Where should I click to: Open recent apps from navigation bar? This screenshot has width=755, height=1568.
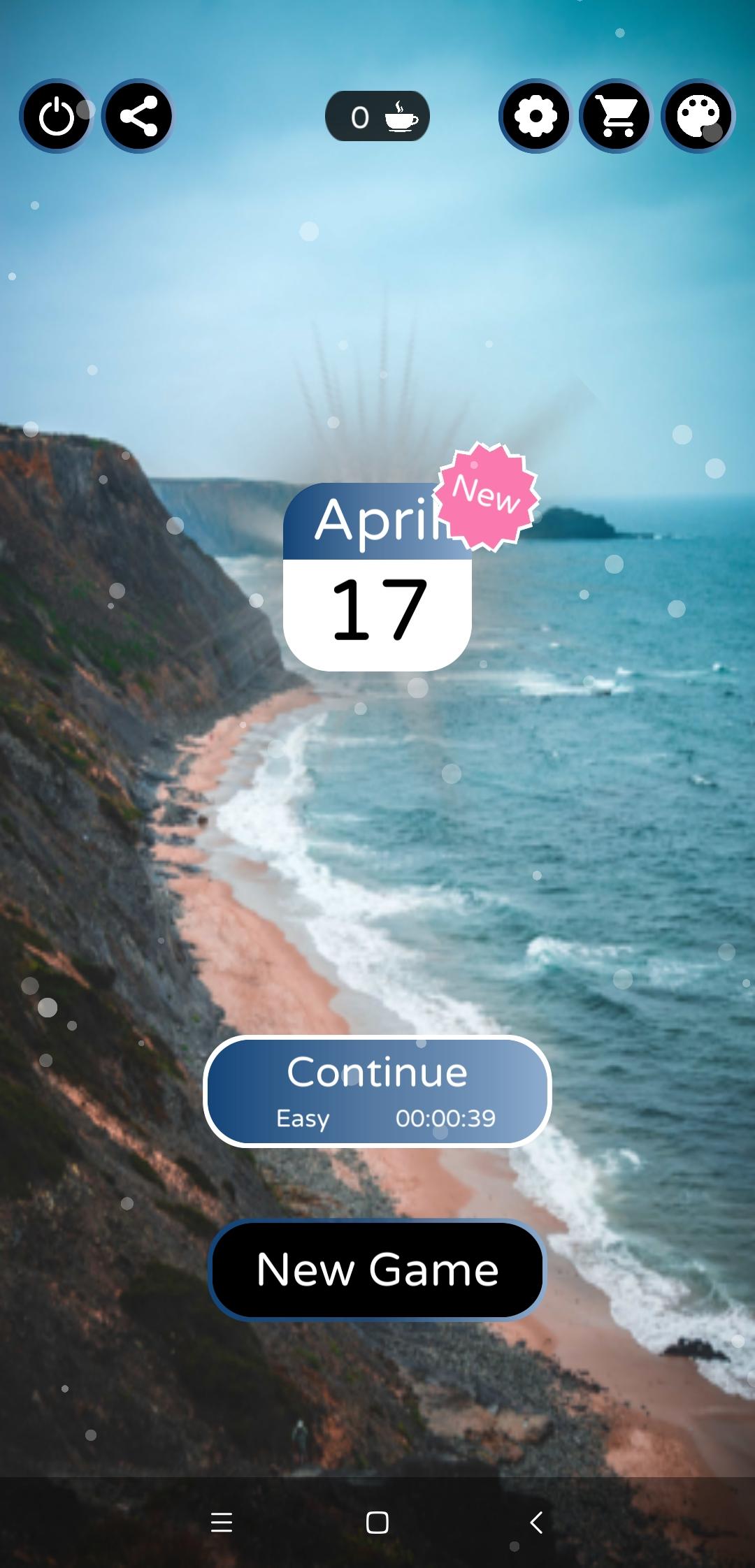(x=222, y=1522)
